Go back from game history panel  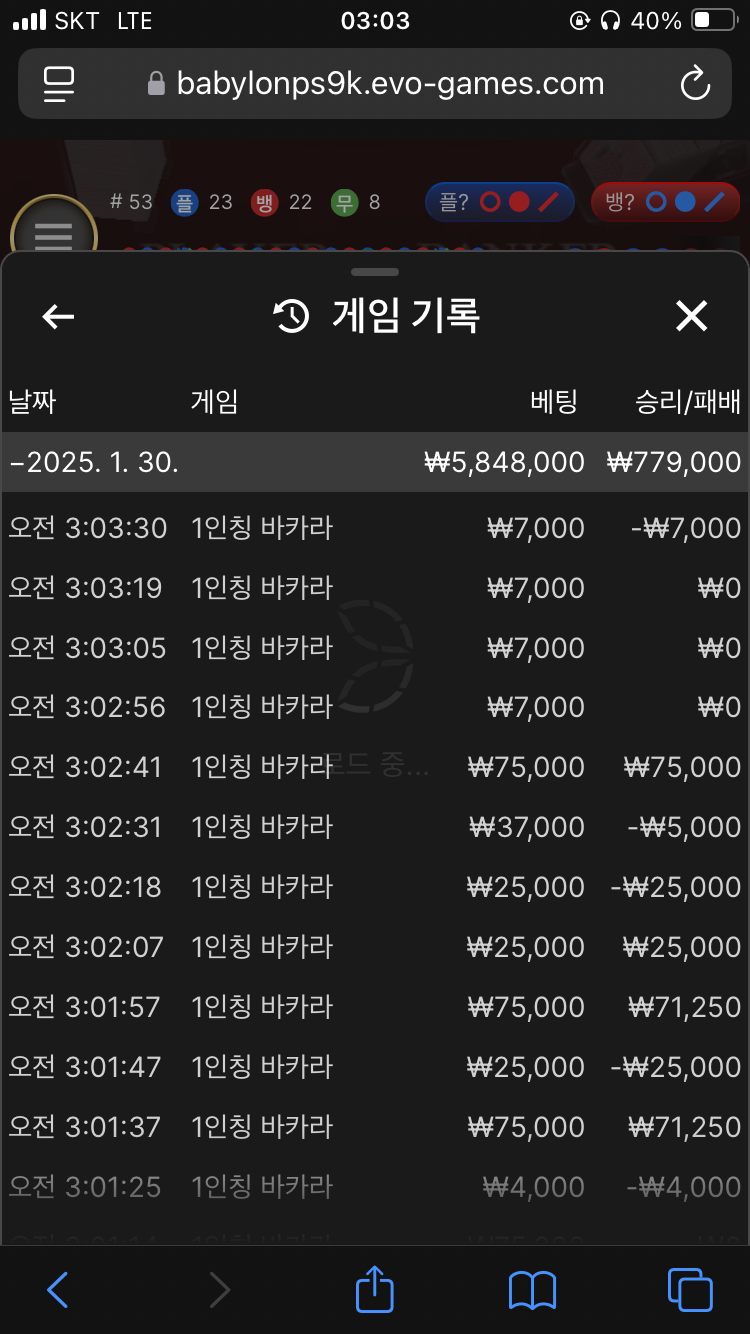[x=58, y=317]
